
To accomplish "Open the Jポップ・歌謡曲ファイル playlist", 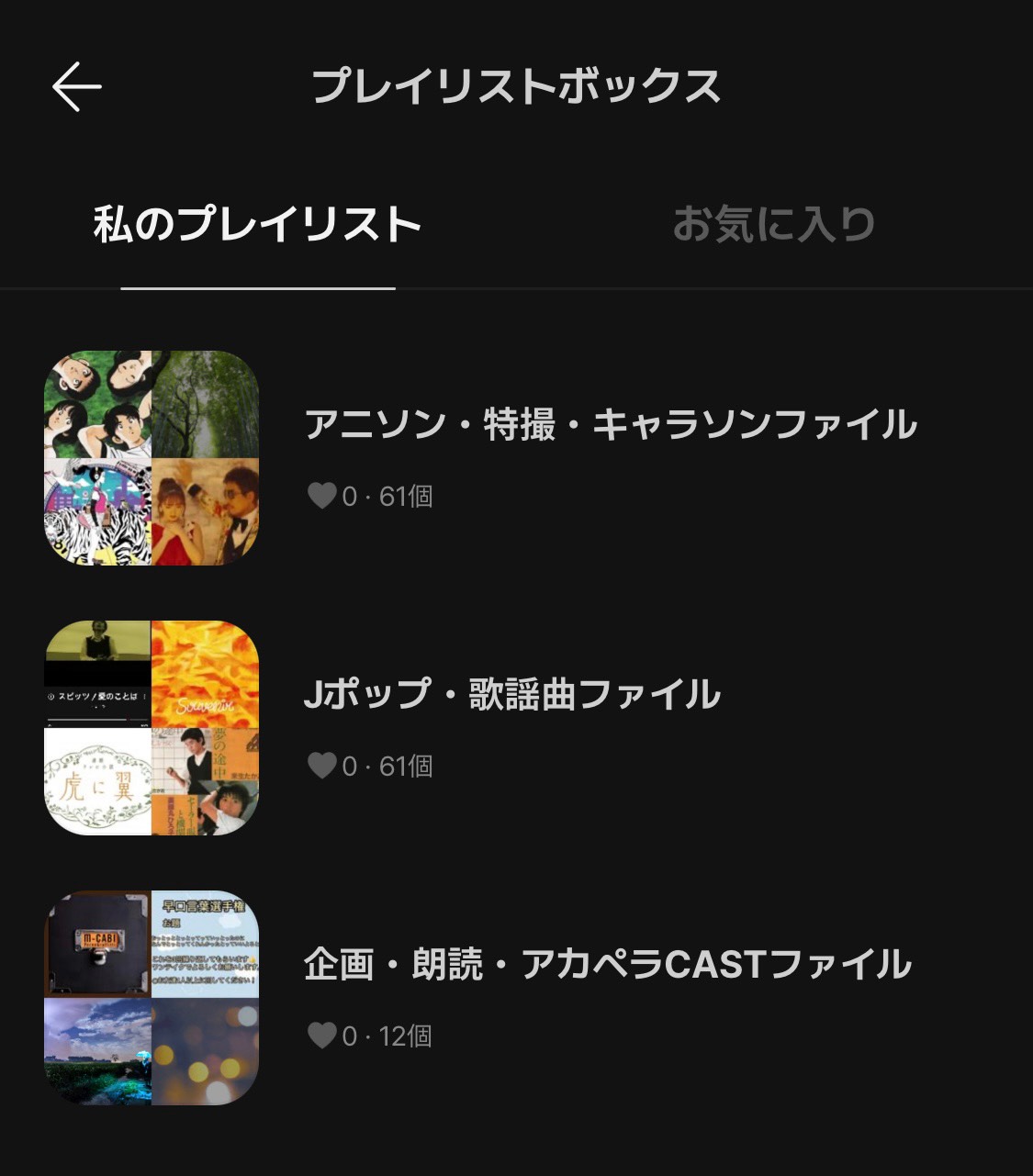I will coord(511,695).
